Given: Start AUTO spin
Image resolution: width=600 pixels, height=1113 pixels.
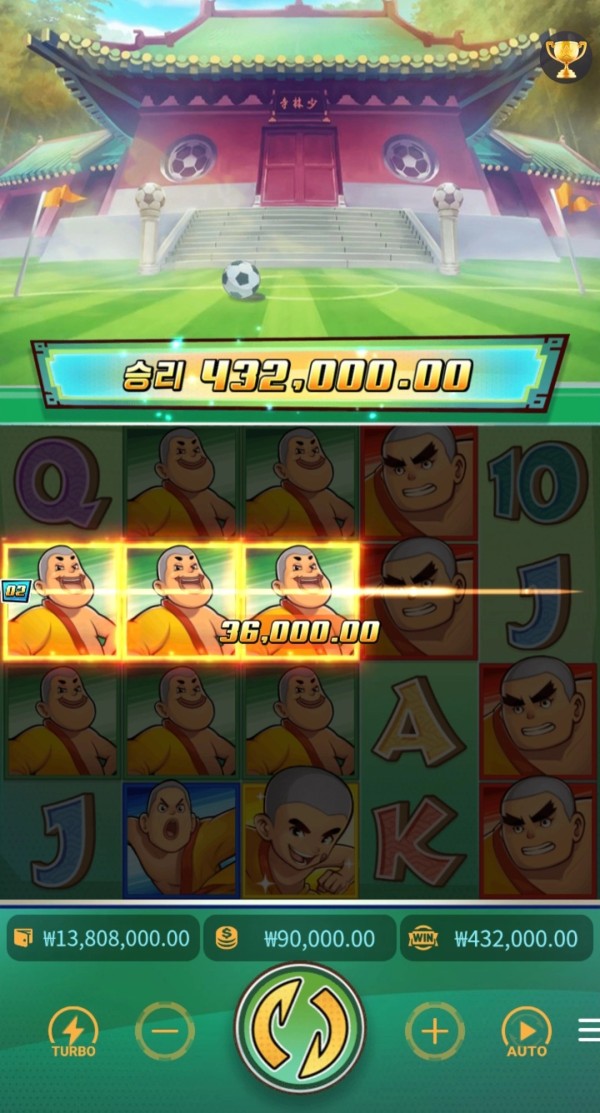Looking at the screenshot, I should pyautogui.click(x=526, y=1032).
